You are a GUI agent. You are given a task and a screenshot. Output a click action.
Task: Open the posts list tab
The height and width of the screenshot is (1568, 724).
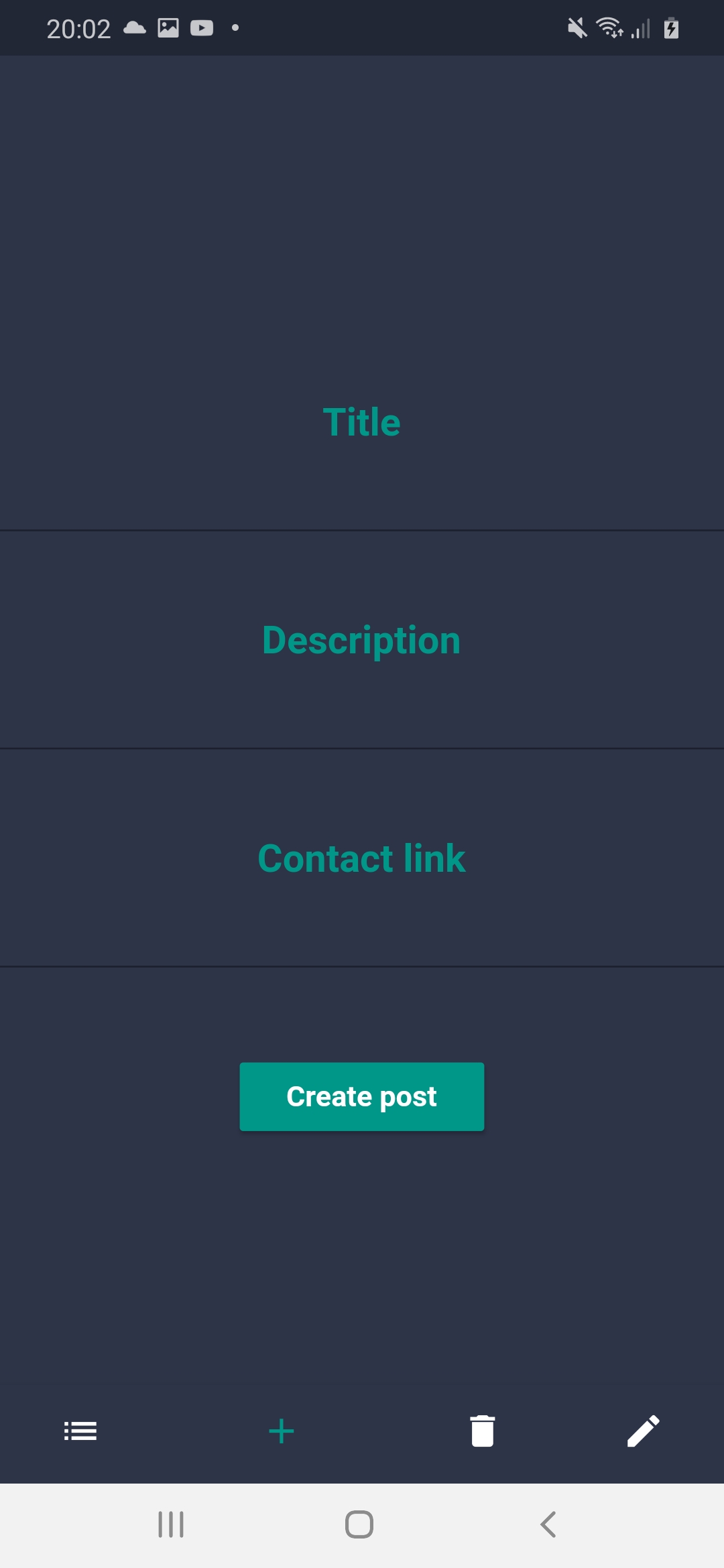tap(80, 1431)
